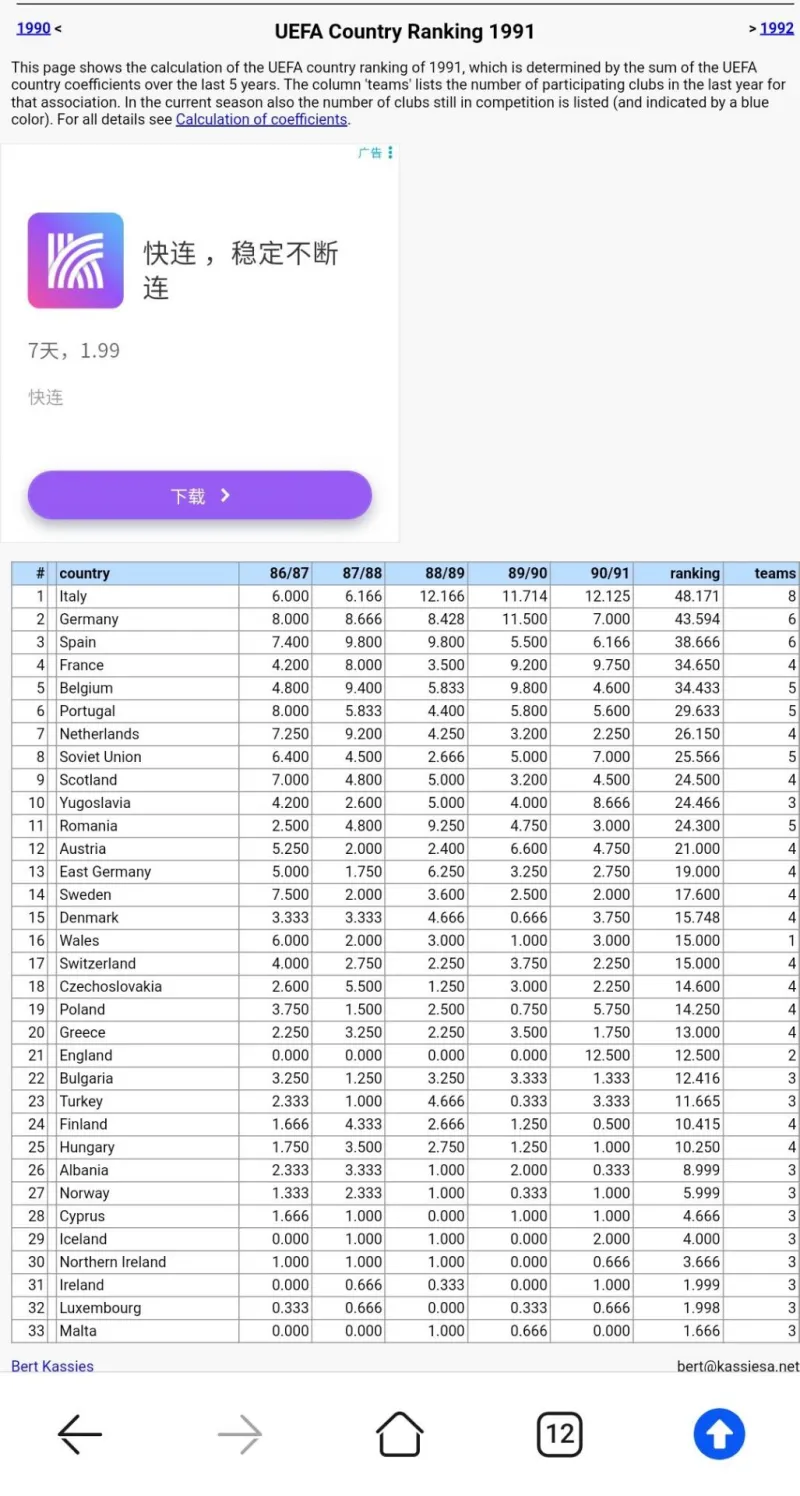Go to the browser home page
Screen dimensions: 800x1496
(399, 1435)
